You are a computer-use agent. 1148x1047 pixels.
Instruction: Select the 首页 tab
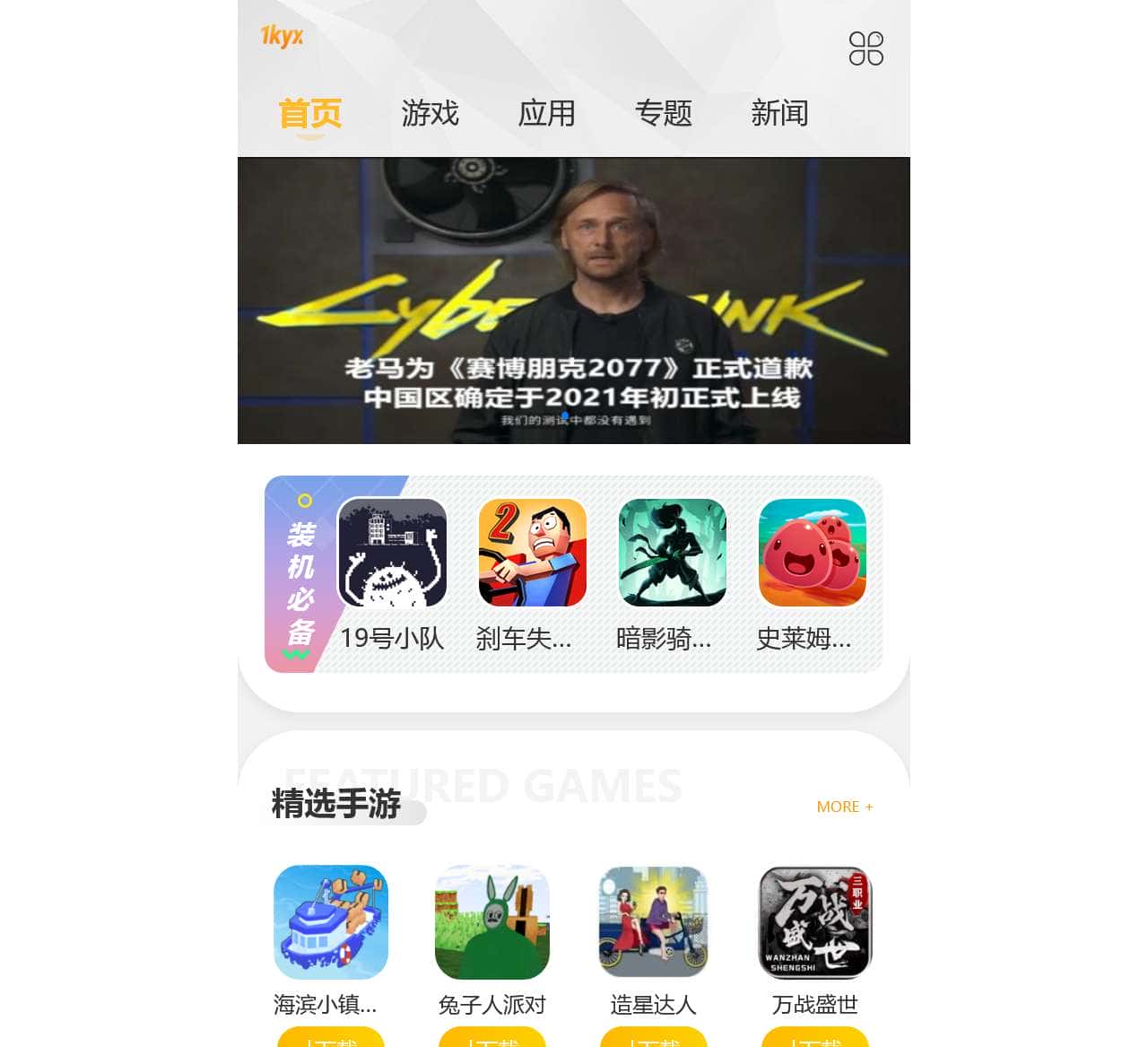click(x=310, y=114)
